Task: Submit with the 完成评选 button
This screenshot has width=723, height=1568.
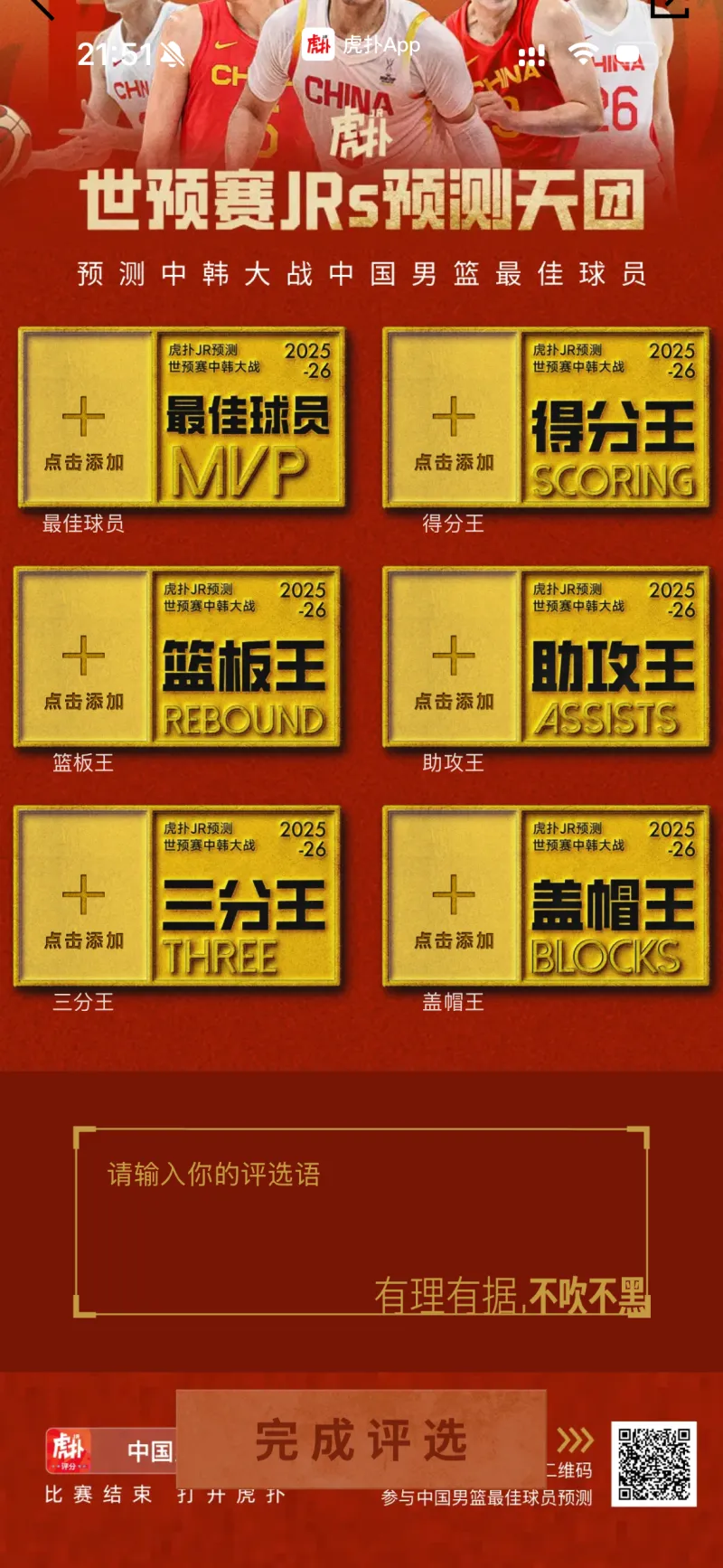Action: click(361, 1440)
